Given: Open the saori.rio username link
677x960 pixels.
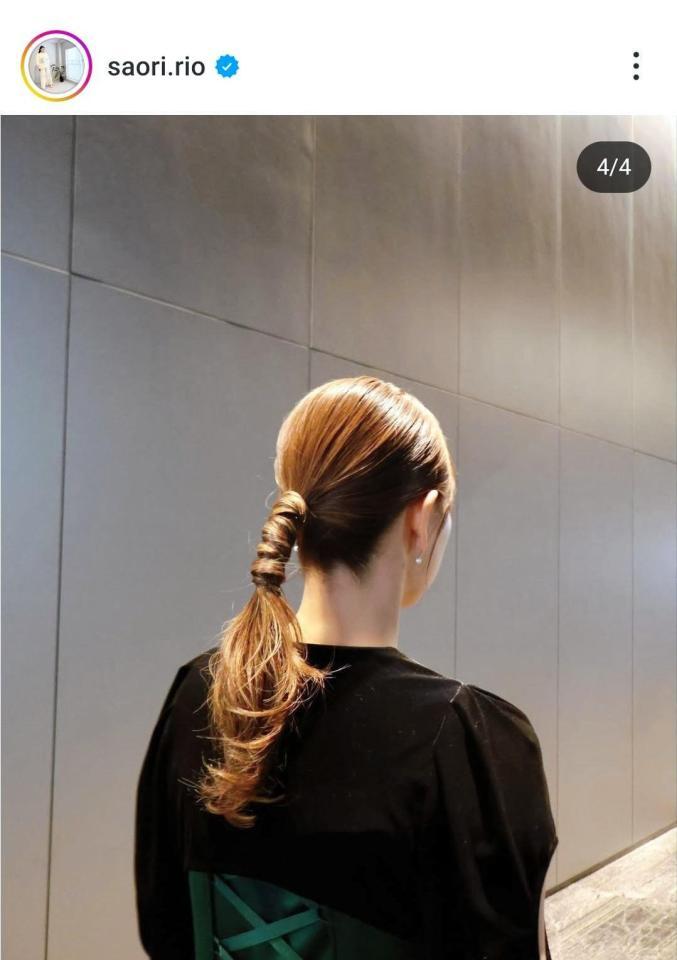Looking at the screenshot, I should tap(157, 67).
